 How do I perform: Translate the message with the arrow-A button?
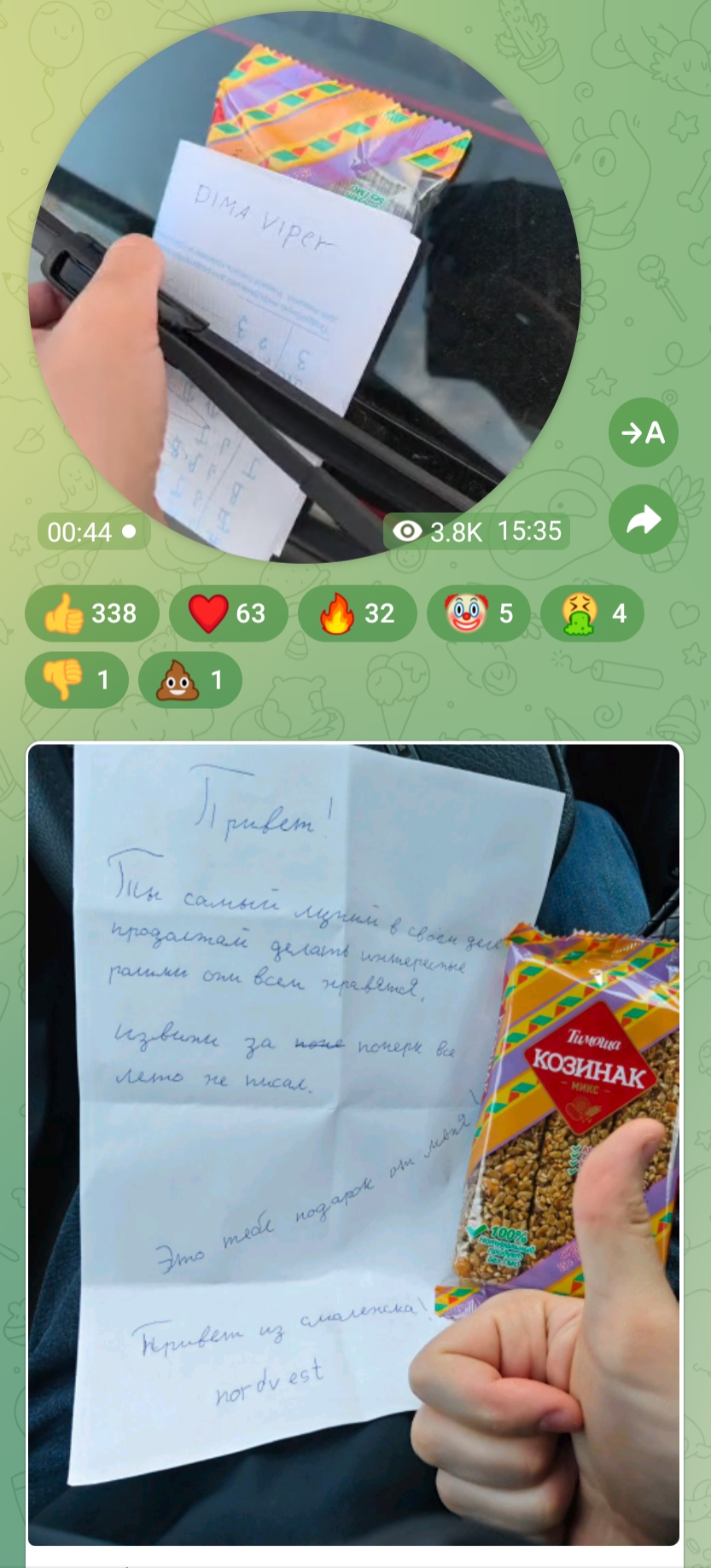644,433
